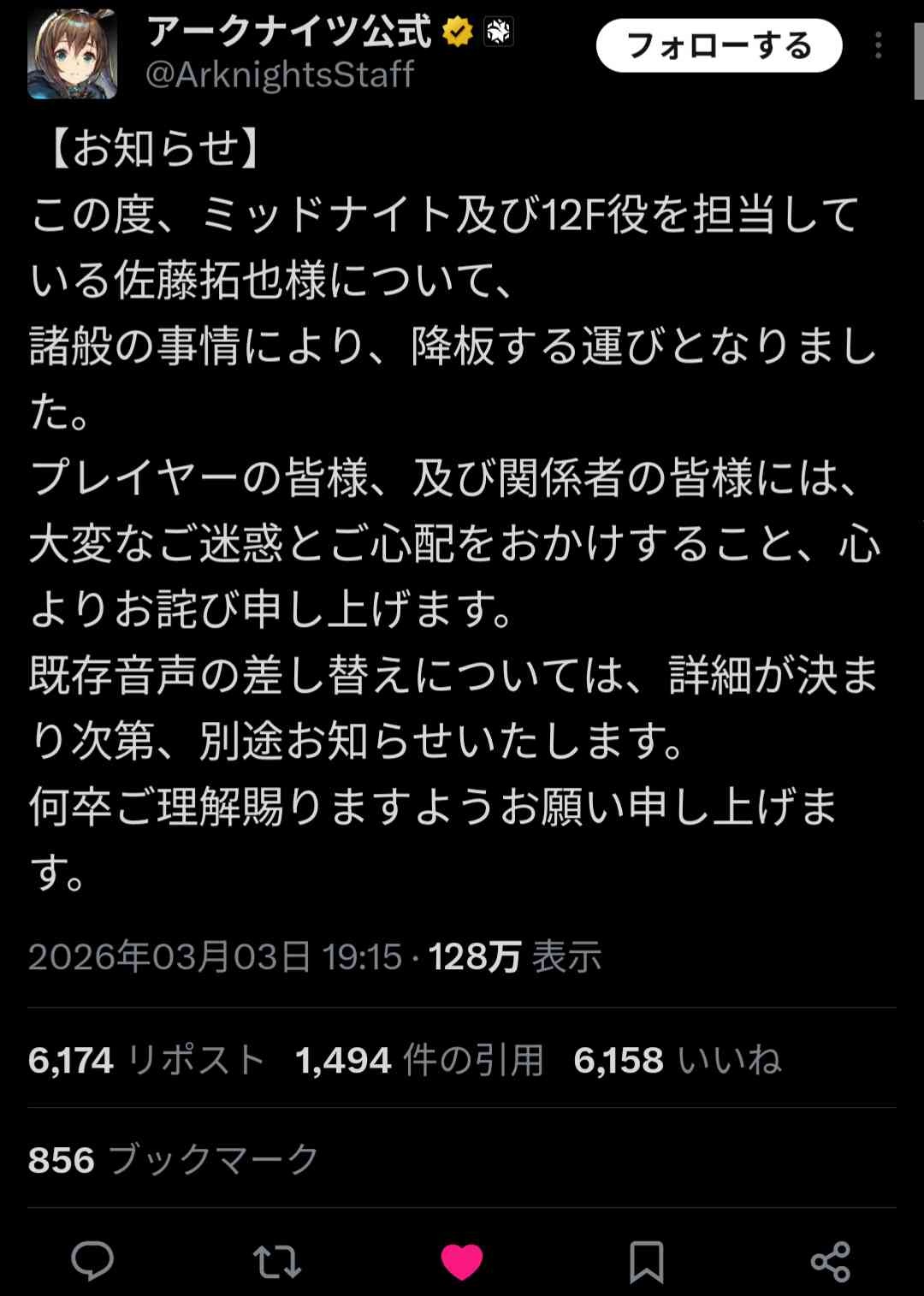Repost this announcement
The image size is (924, 1296).
point(277,1261)
